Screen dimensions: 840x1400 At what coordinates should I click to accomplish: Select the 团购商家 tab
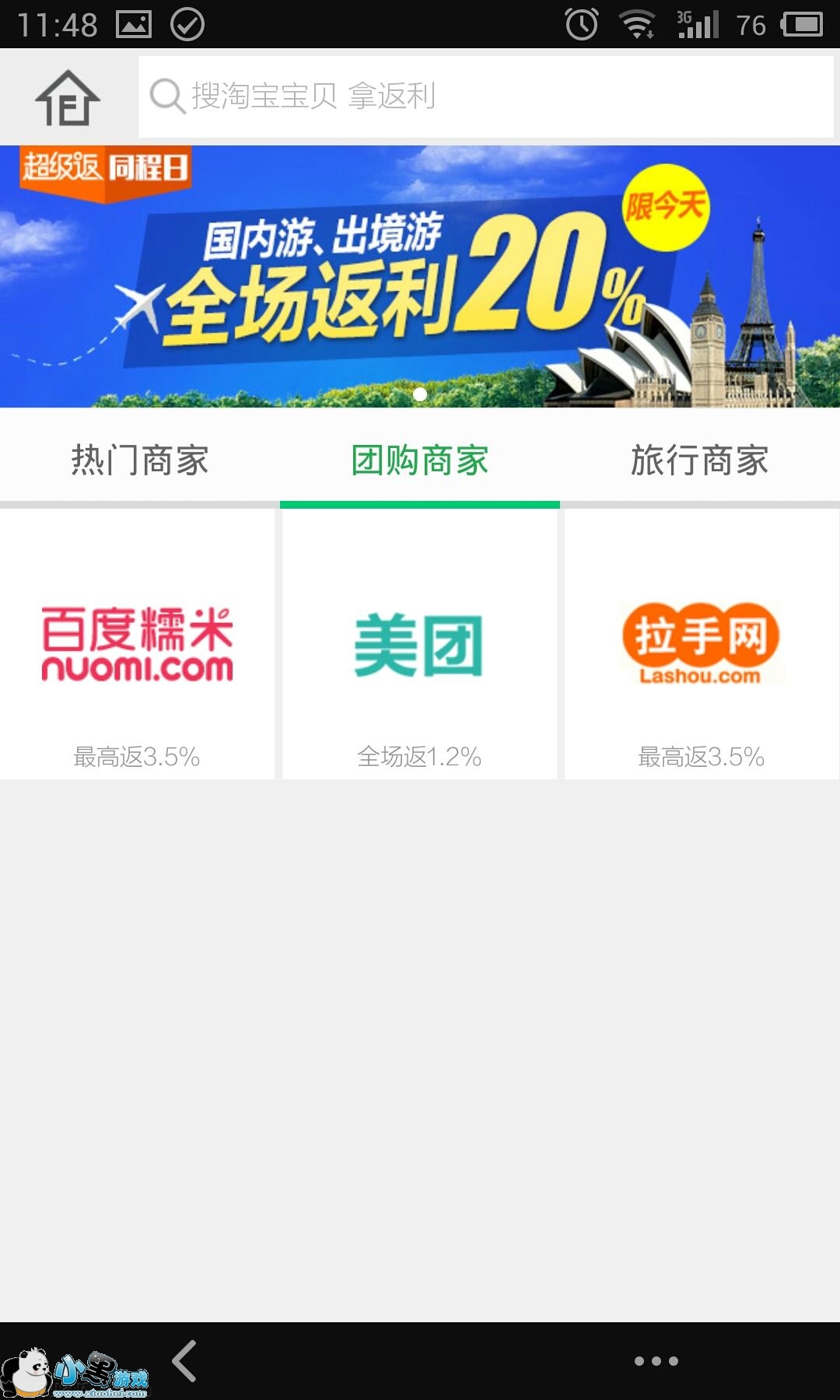(x=420, y=460)
